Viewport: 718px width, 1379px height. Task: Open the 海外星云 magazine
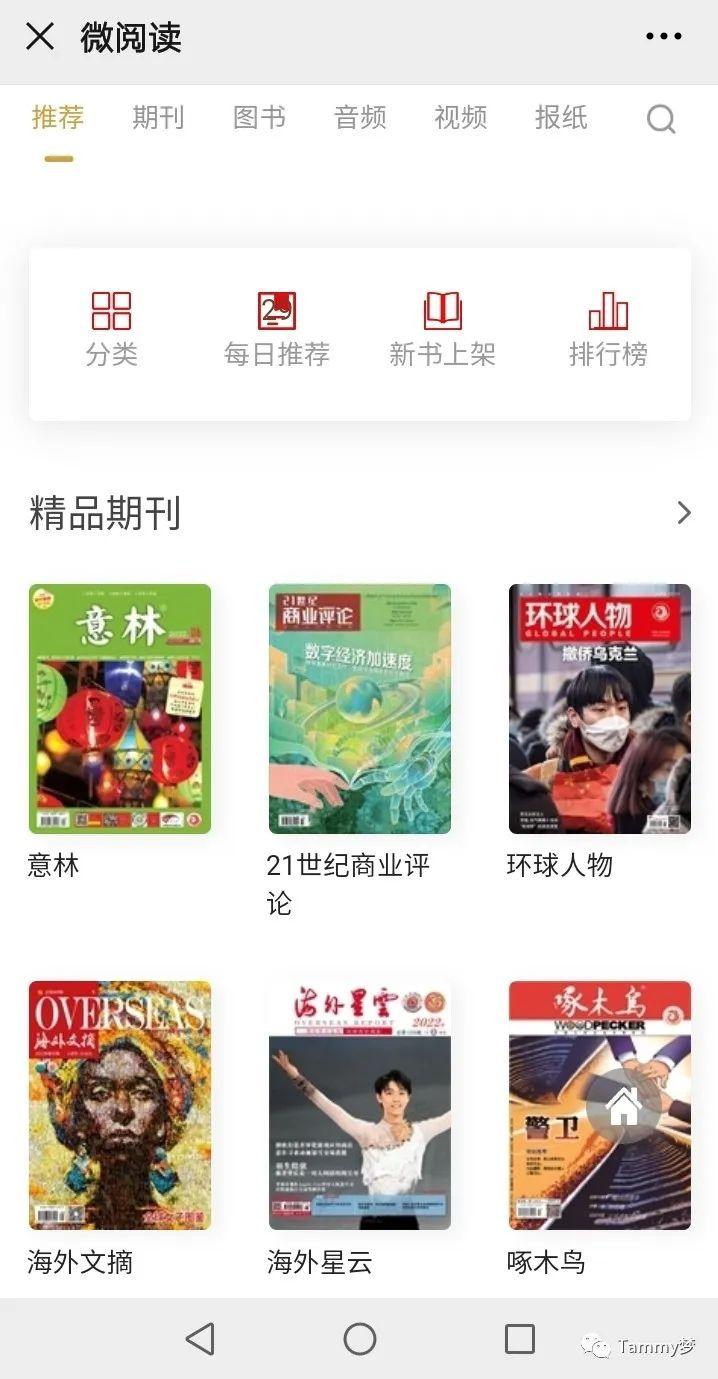[x=360, y=1105]
